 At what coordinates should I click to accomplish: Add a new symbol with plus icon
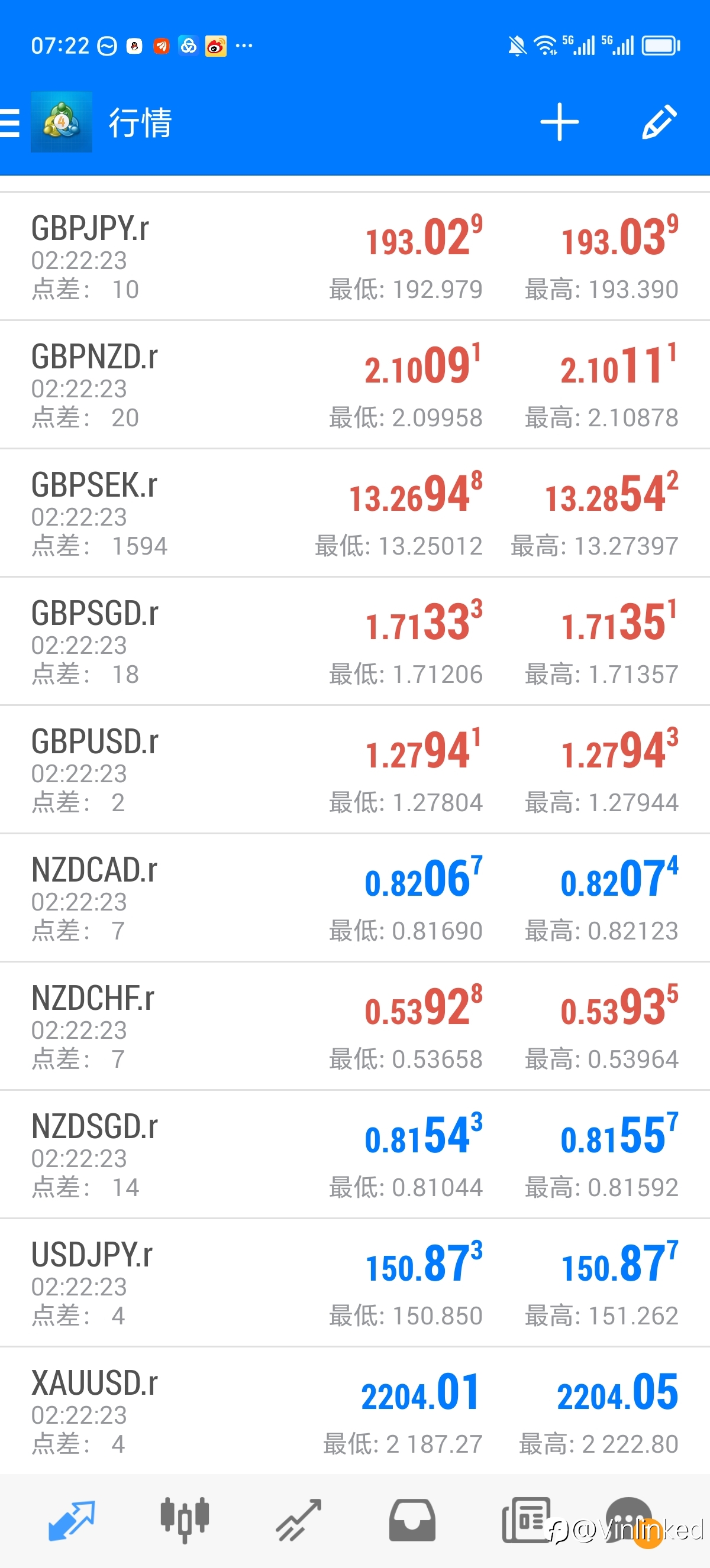tap(559, 122)
